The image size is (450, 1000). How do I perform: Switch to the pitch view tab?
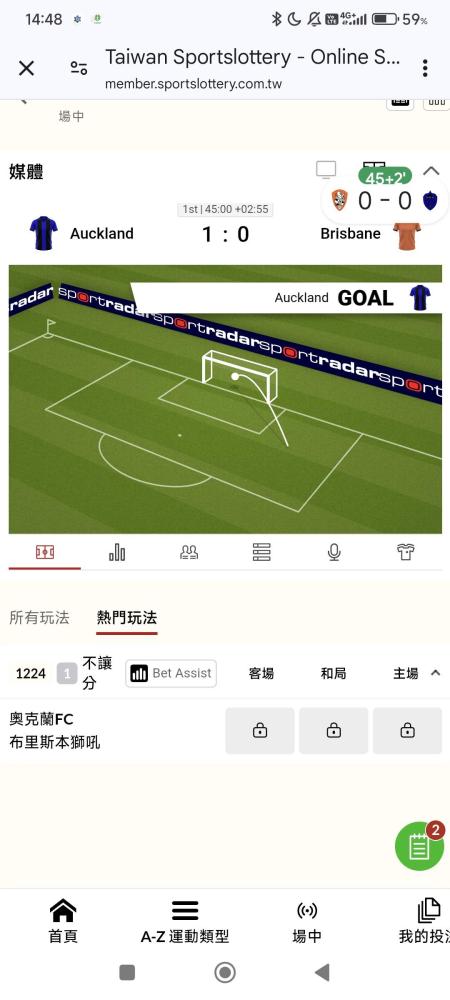pyautogui.click(x=45, y=552)
